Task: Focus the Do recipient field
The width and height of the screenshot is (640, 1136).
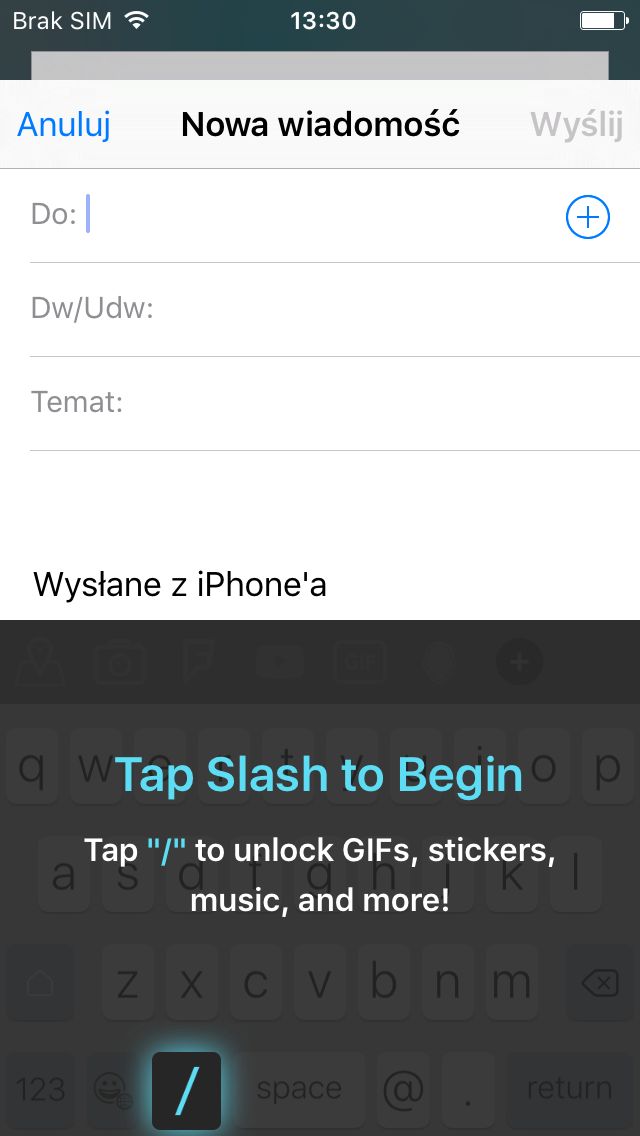Action: tap(319, 215)
